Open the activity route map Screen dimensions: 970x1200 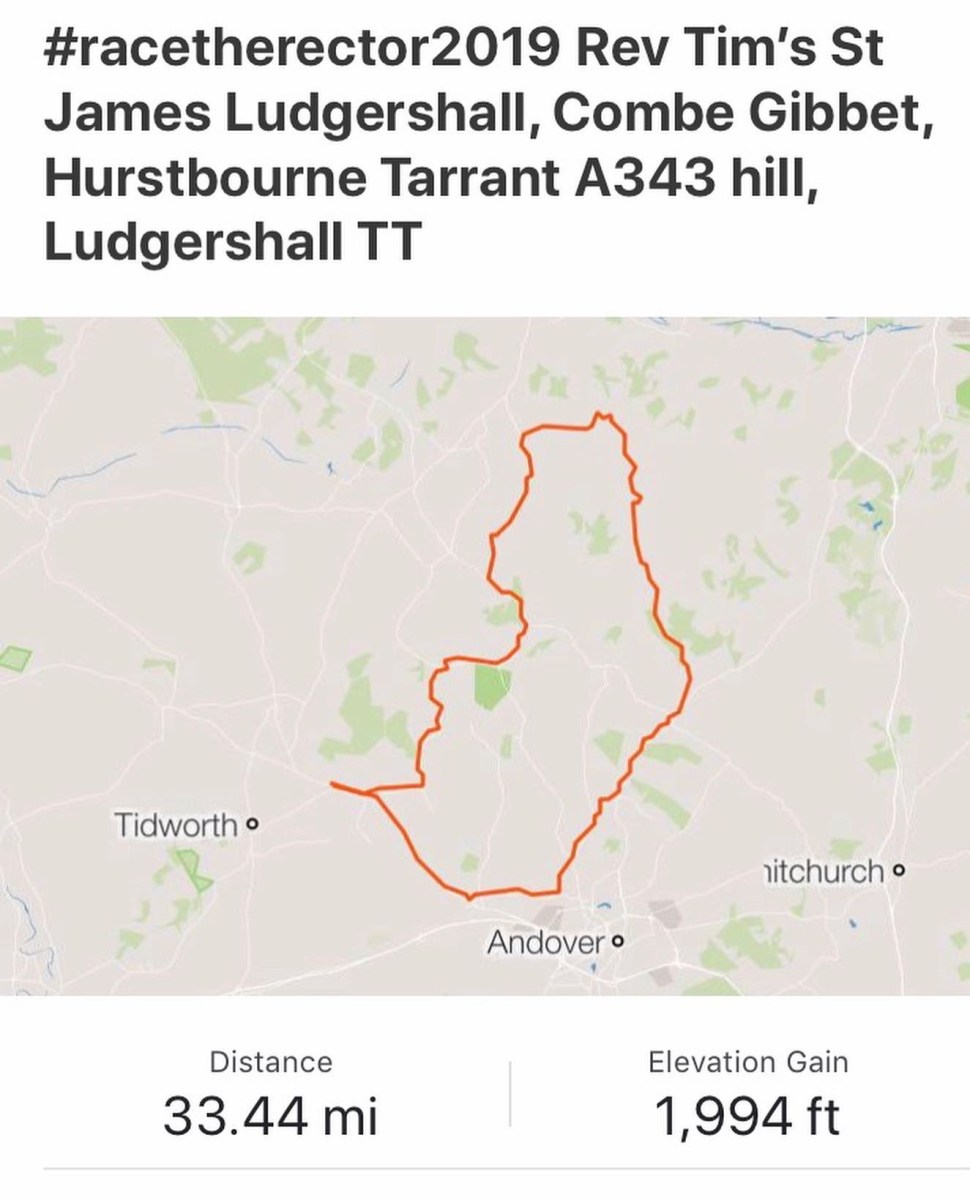(x=485, y=655)
